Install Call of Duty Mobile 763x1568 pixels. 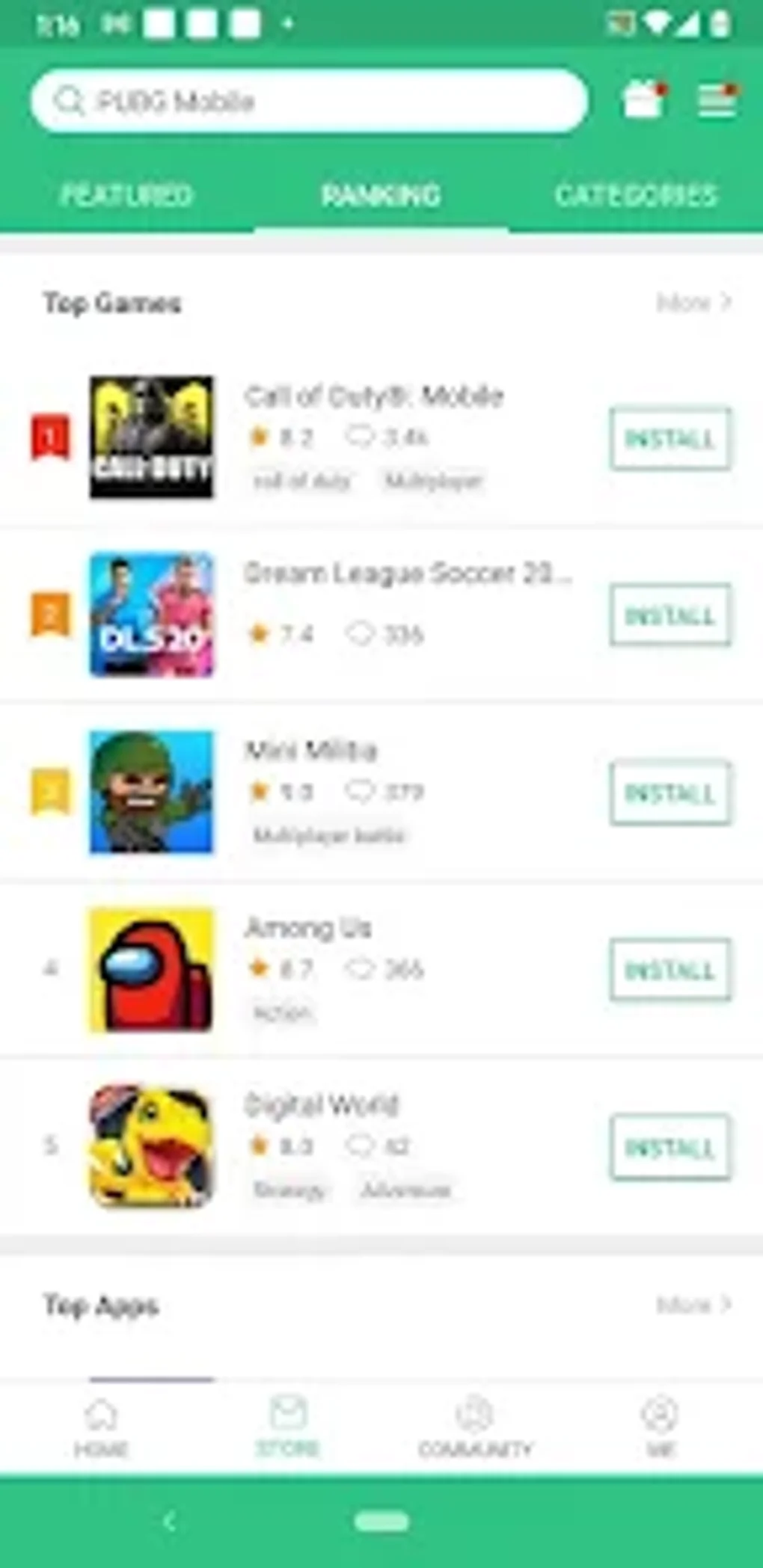point(670,440)
